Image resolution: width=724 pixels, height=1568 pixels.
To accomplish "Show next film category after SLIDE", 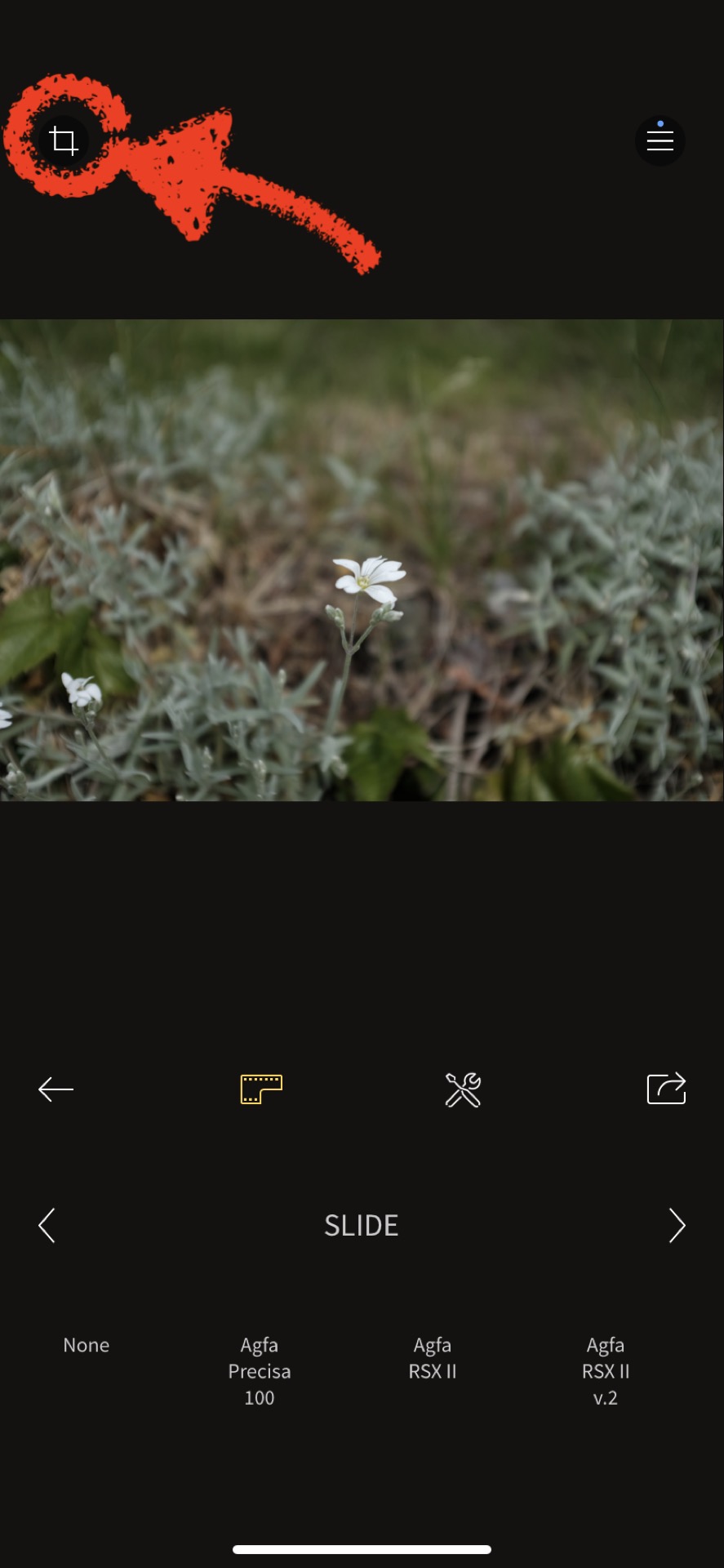I will [x=677, y=1225].
